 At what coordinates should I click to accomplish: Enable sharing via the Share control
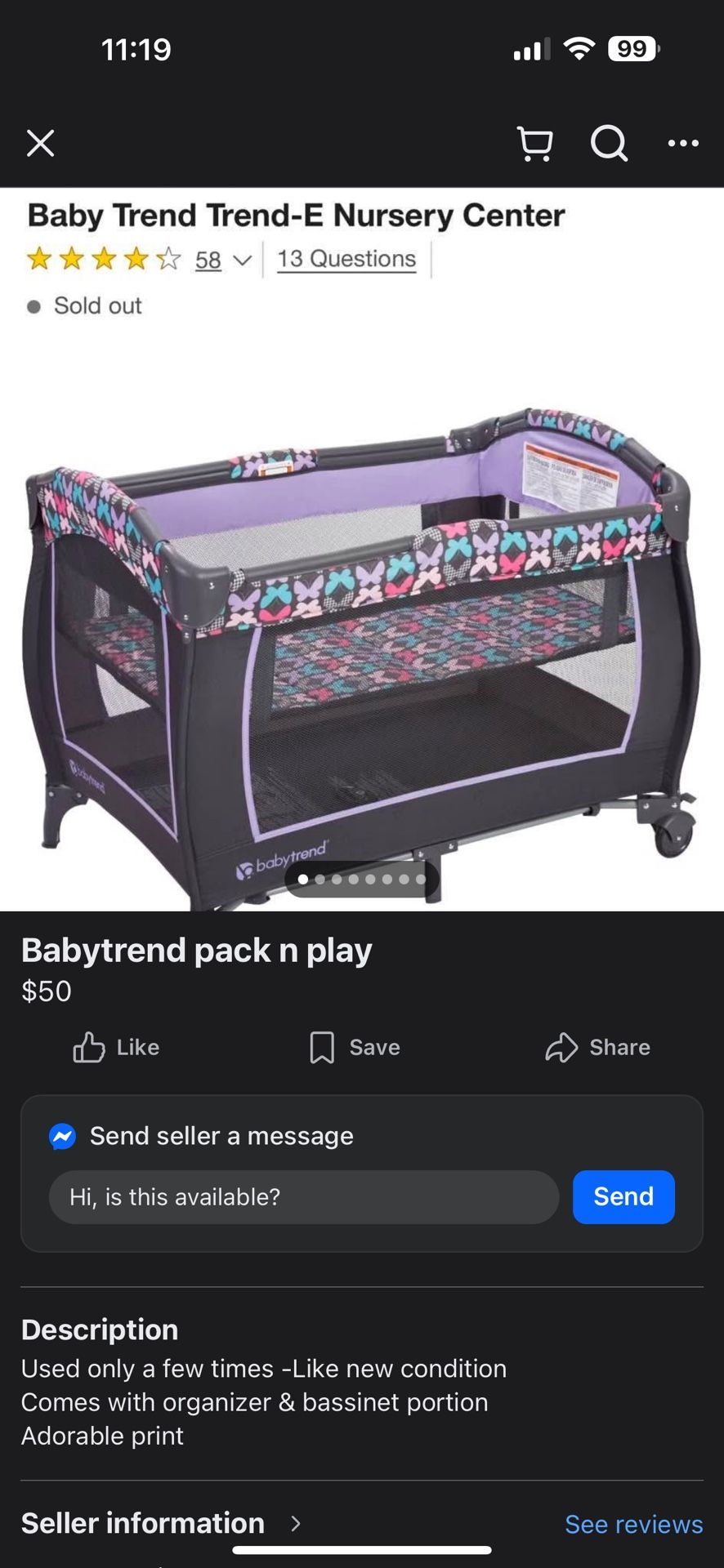(x=598, y=1047)
